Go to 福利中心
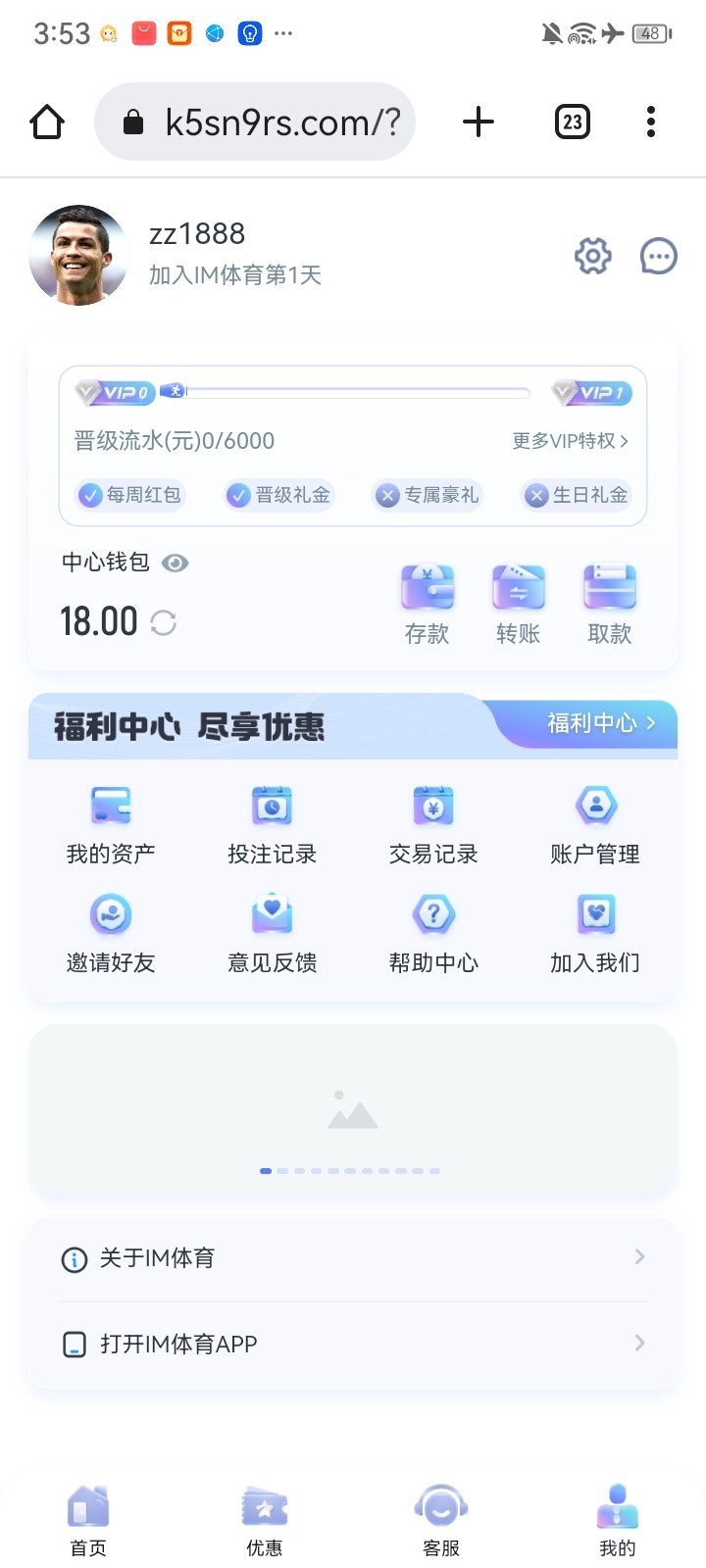The image size is (706, 1568). point(600,723)
